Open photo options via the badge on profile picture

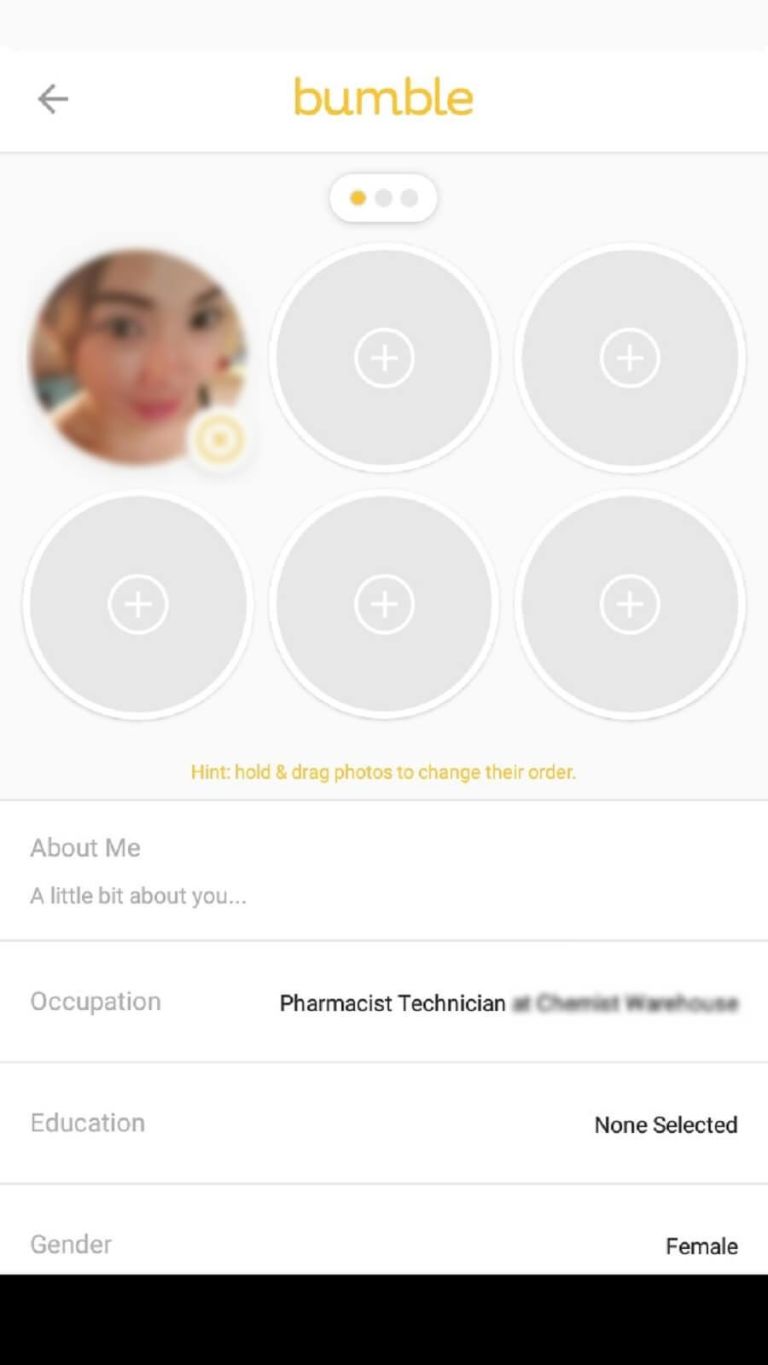coord(219,438)
